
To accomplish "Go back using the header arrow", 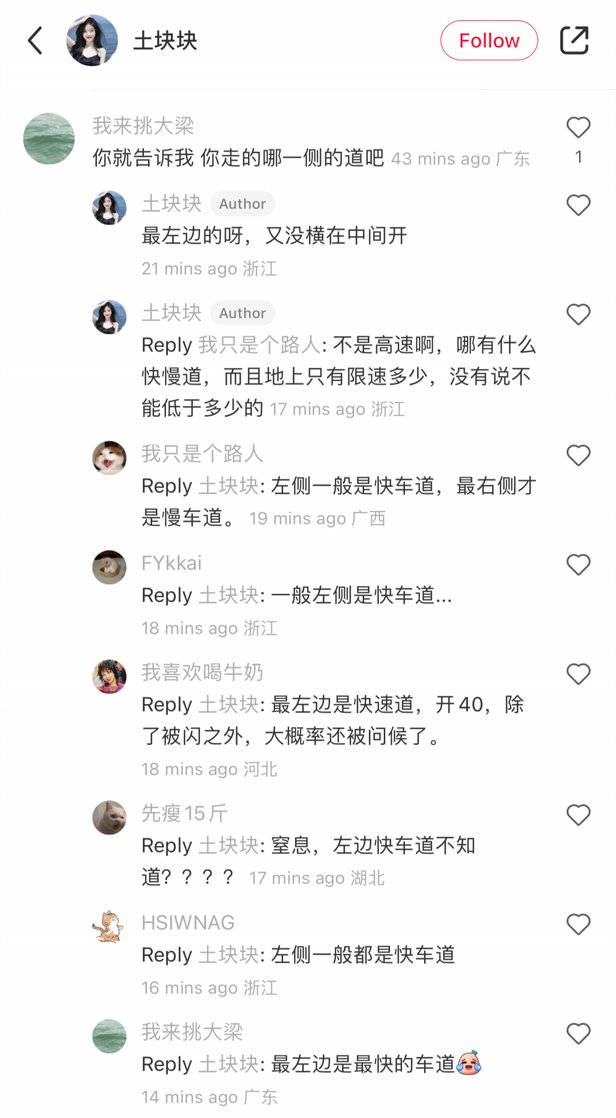I will 35,41.
